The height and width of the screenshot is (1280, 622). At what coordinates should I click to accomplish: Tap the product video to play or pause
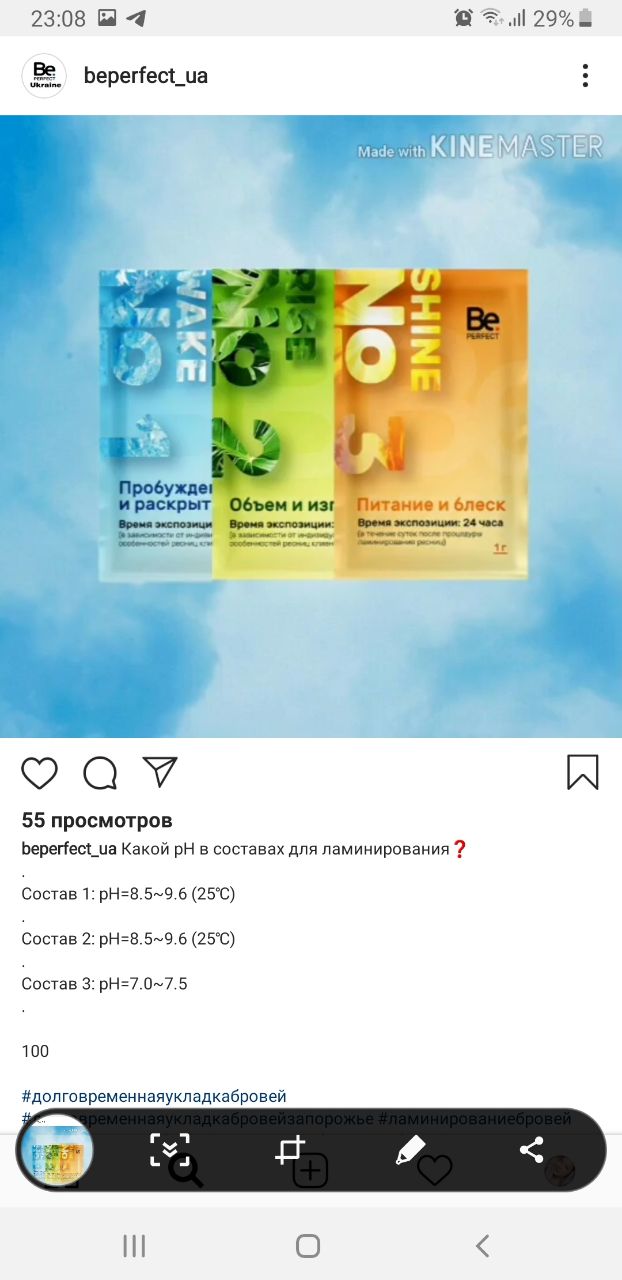click(x=311, y=427)
